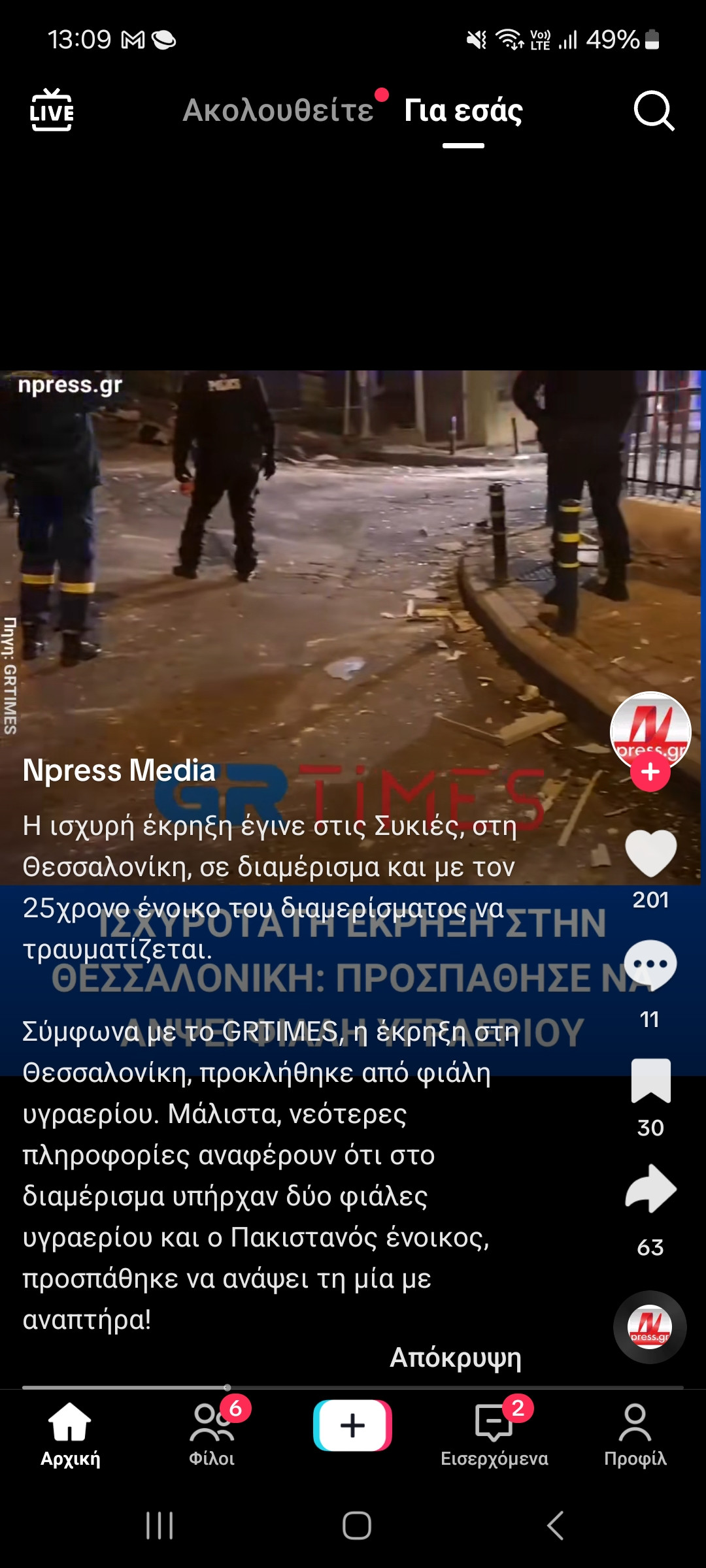
Task: Create a new video with plus button
Action: (353, 1425)
